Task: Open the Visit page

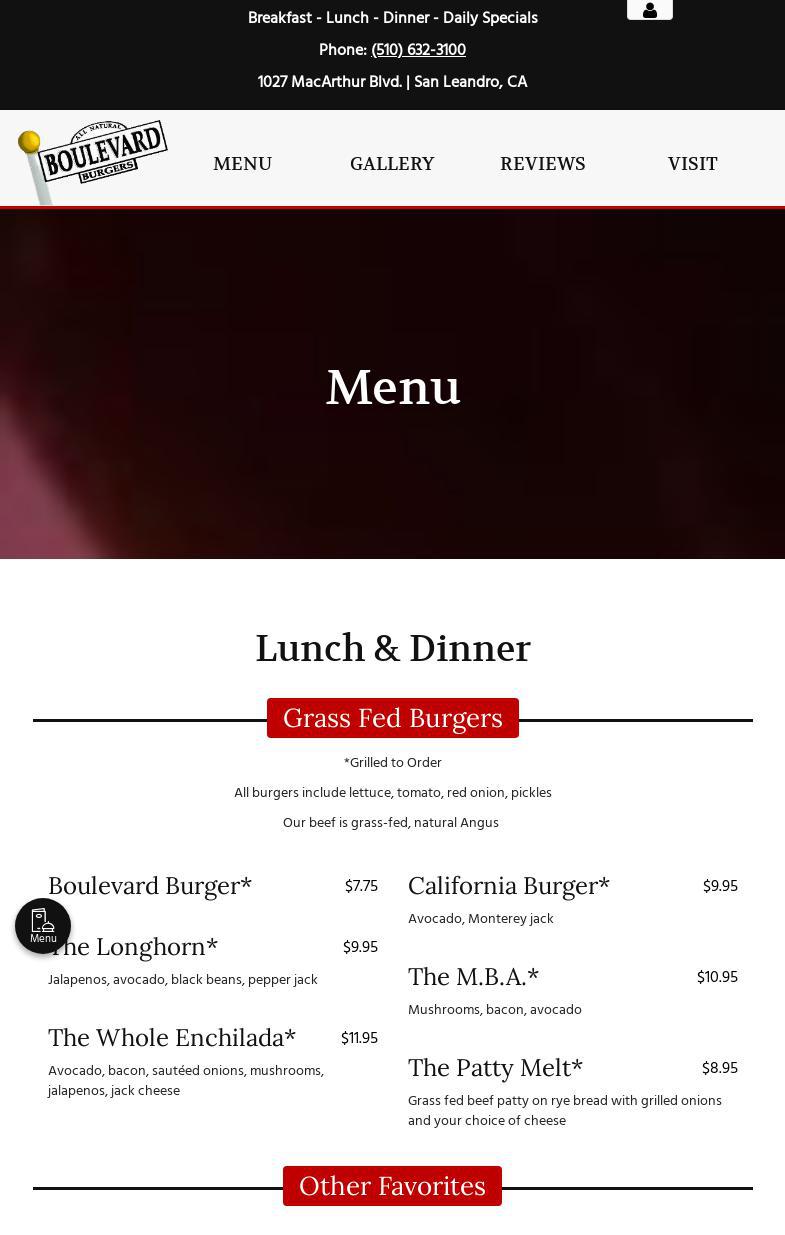Action: (x=692, y=164)
